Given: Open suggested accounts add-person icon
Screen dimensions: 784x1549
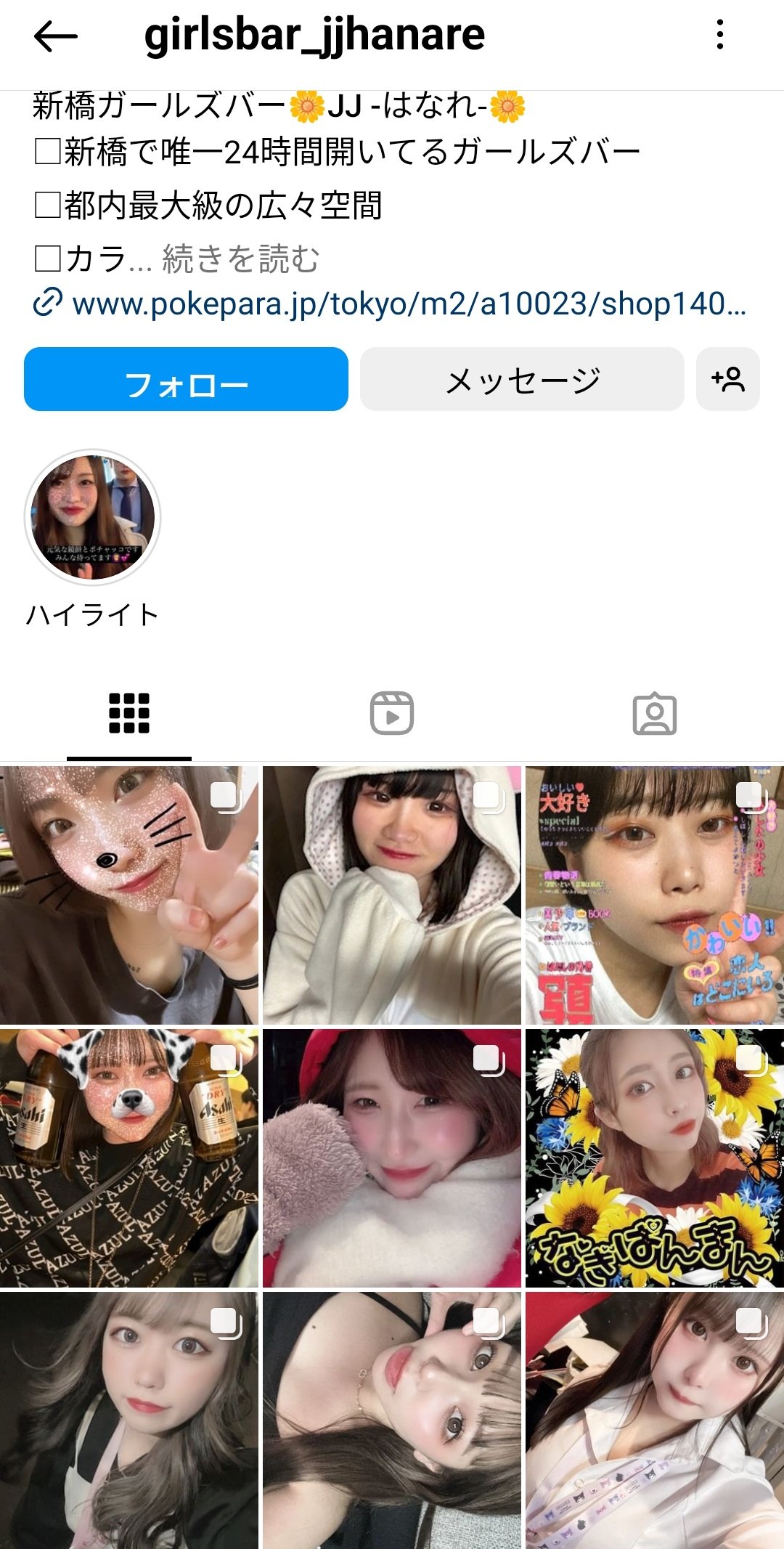Looking at the screenshot, I should coord(727,379).
